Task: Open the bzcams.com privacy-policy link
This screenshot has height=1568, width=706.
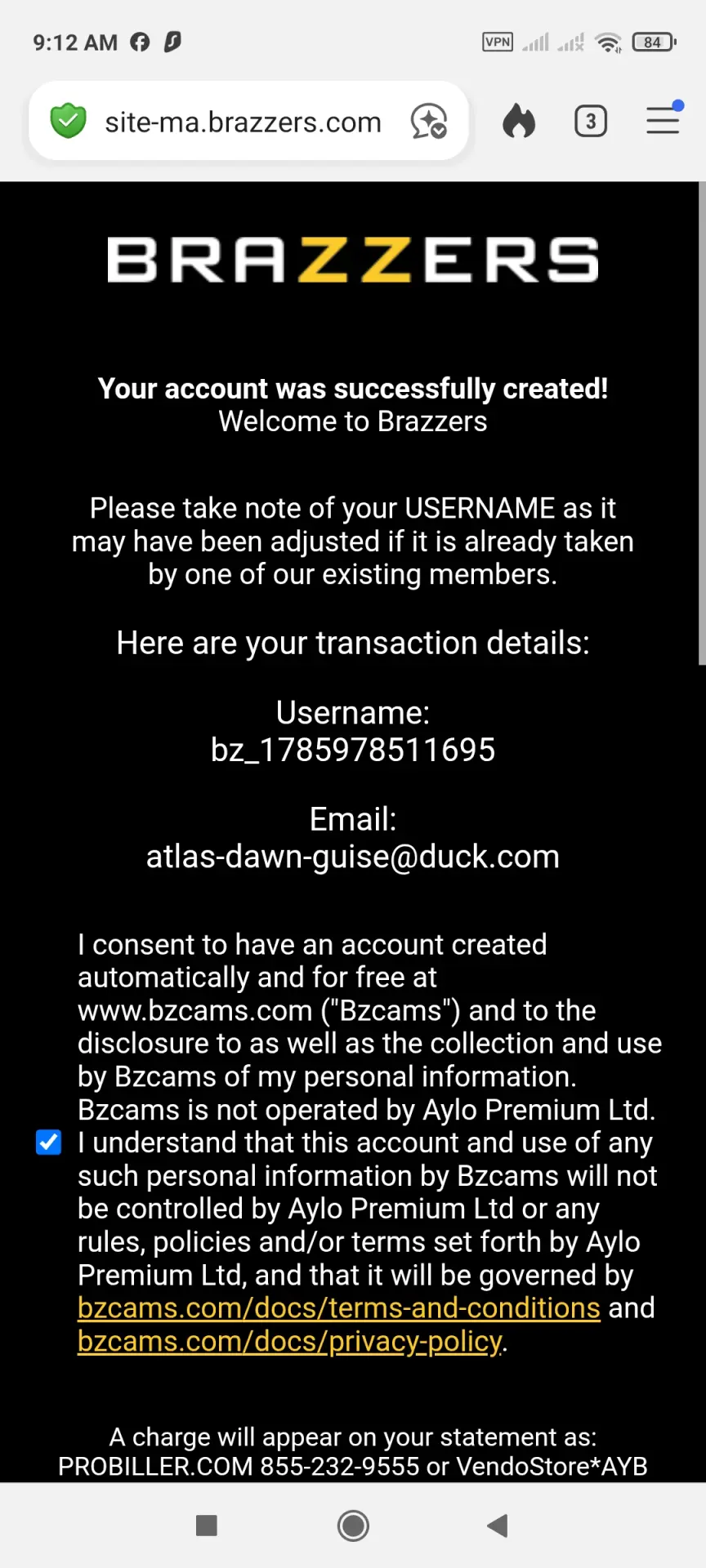Action: 290,1341
